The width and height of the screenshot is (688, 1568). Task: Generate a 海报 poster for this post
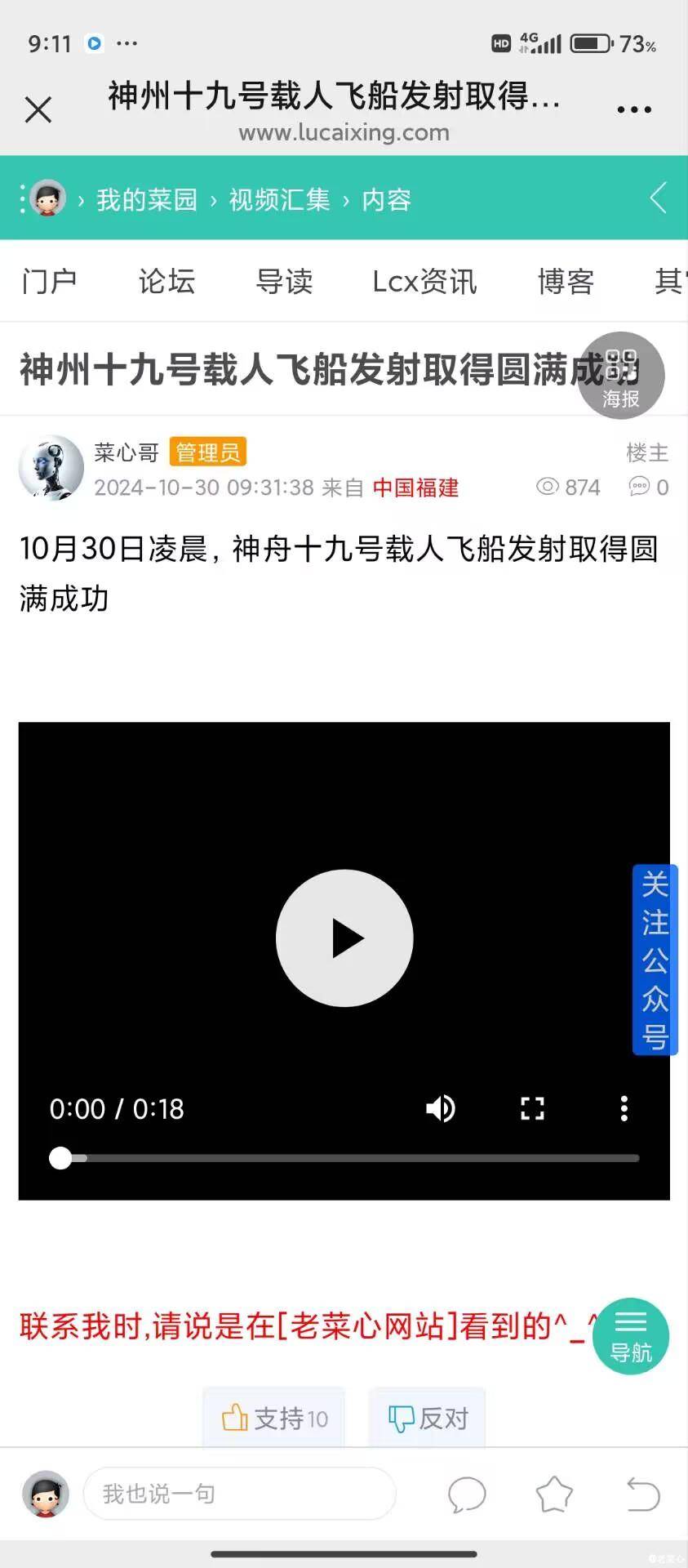(620, 376)
